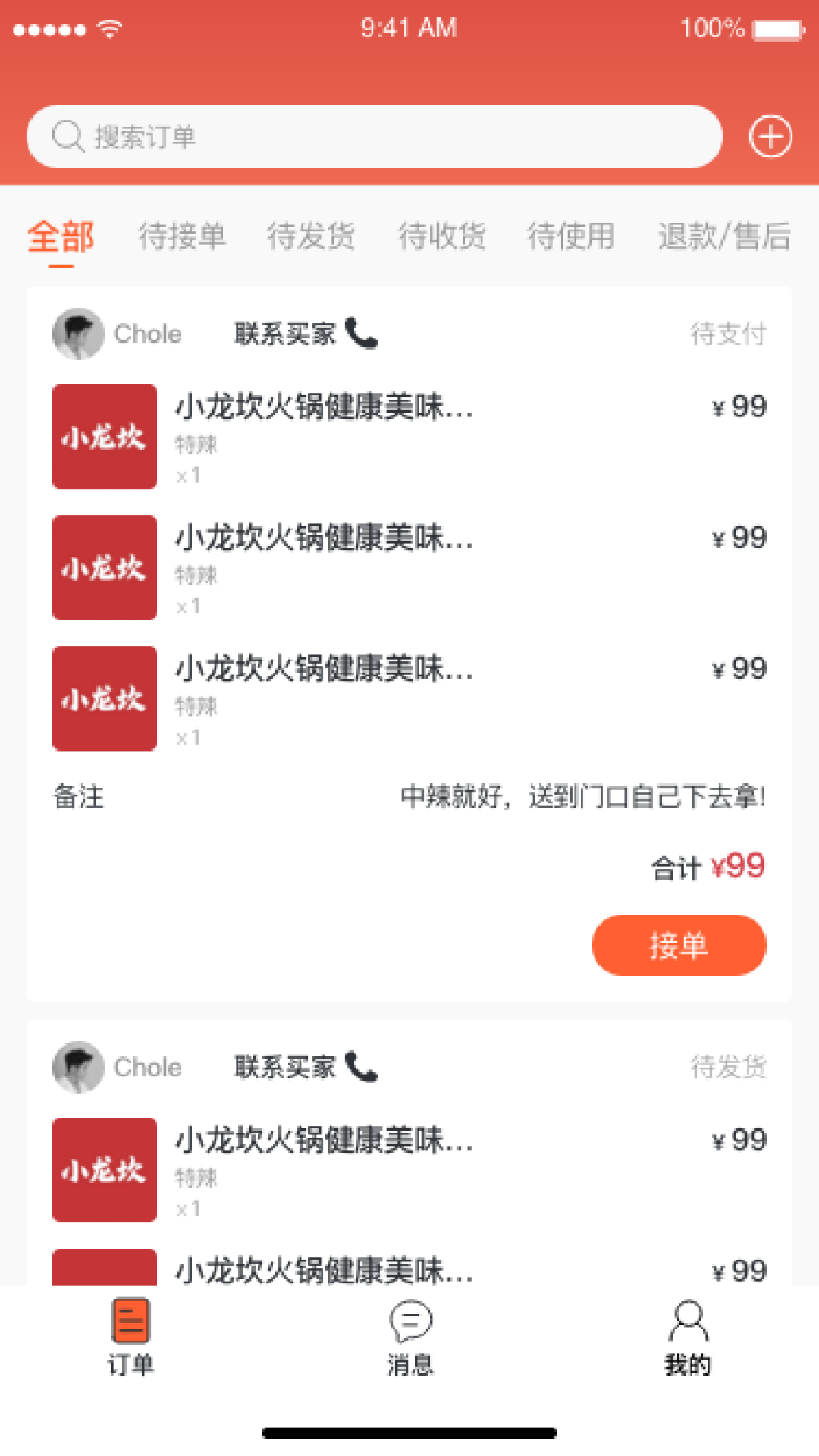Open the first 小龙坎火锅健康美味 product title
The width and height of the screenshot is (819, 1456).
[324, 407]
